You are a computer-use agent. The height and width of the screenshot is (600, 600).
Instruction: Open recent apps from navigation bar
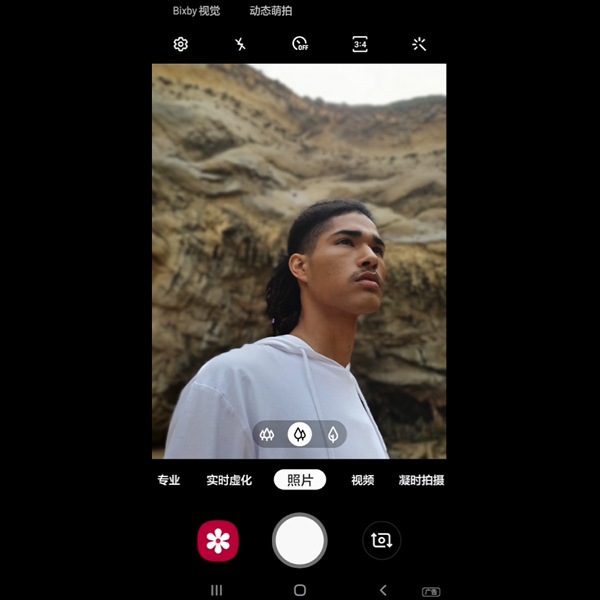tap(217, 590)
